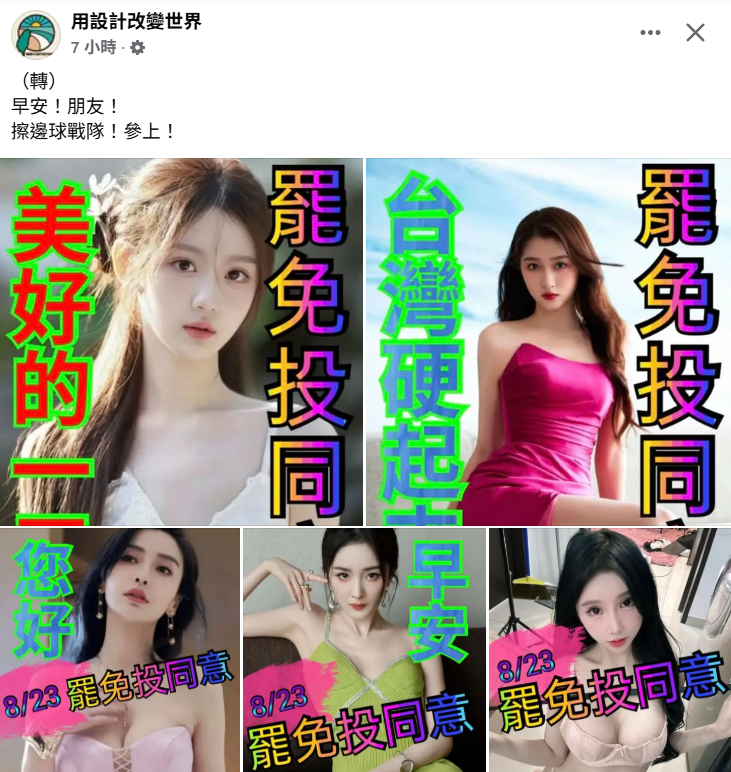Open the photo captioned 台灣硬起來
The height and width of the screenshot is (772, 731).
pyautogui.click(x=548, y=342)
